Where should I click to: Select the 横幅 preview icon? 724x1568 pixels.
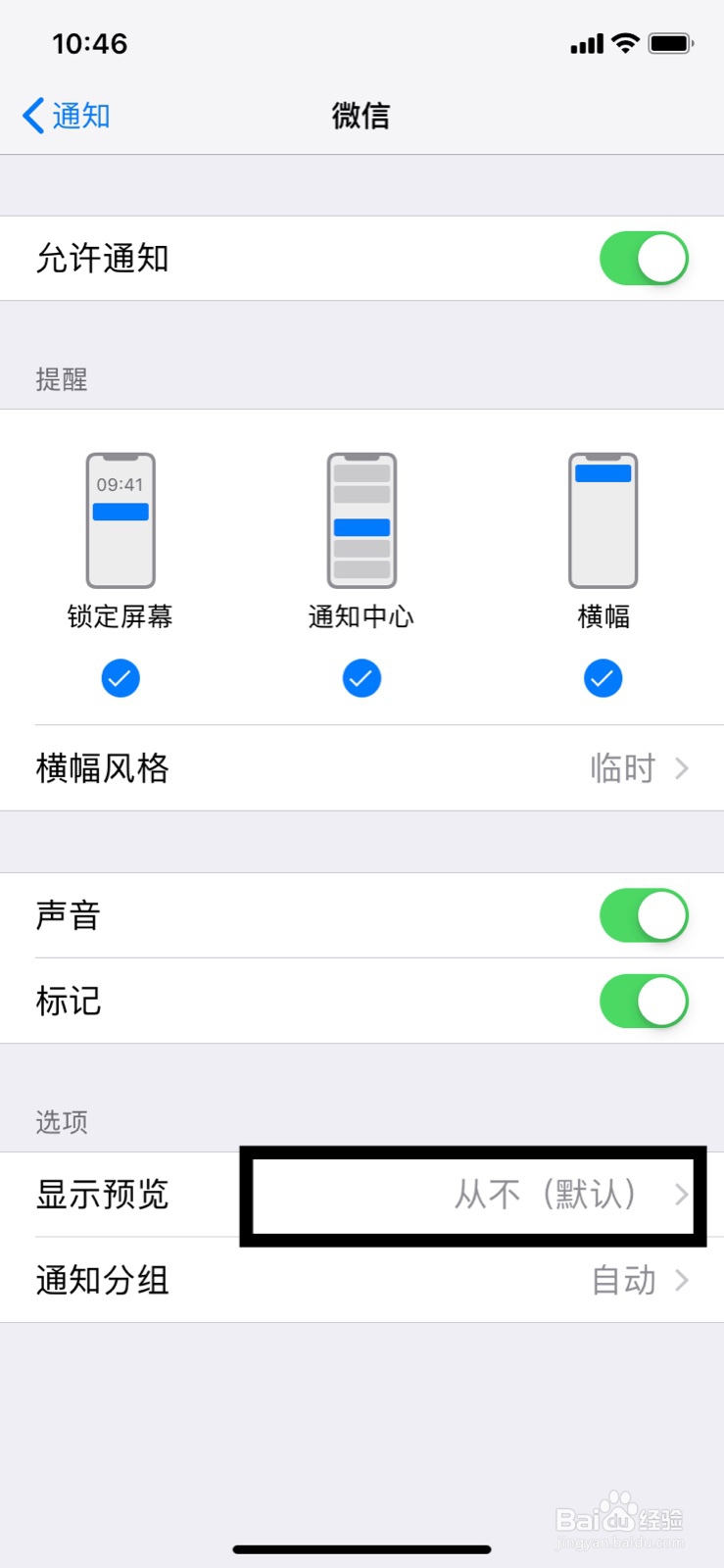pos(602,519)
